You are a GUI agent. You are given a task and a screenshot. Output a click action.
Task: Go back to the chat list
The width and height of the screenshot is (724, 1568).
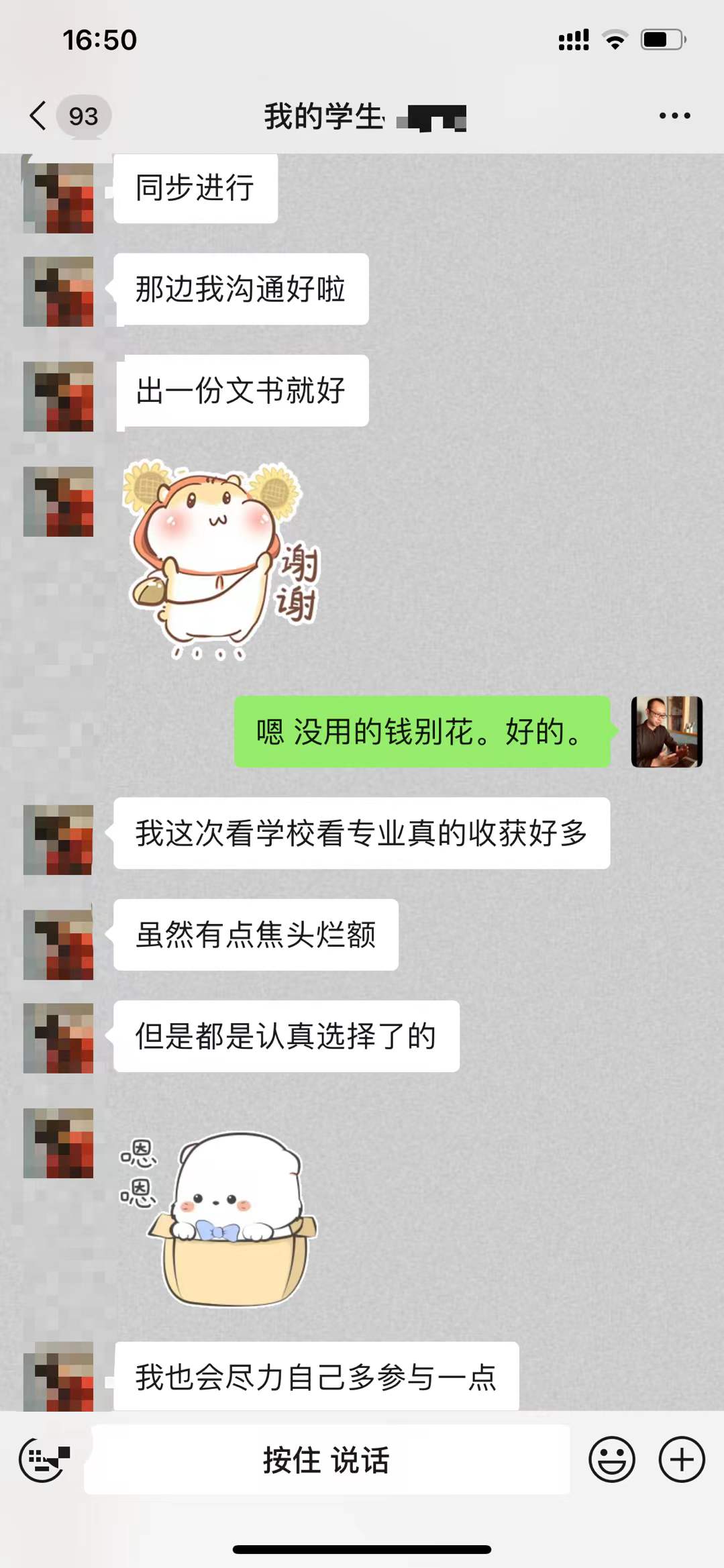[x=39, y=116]
